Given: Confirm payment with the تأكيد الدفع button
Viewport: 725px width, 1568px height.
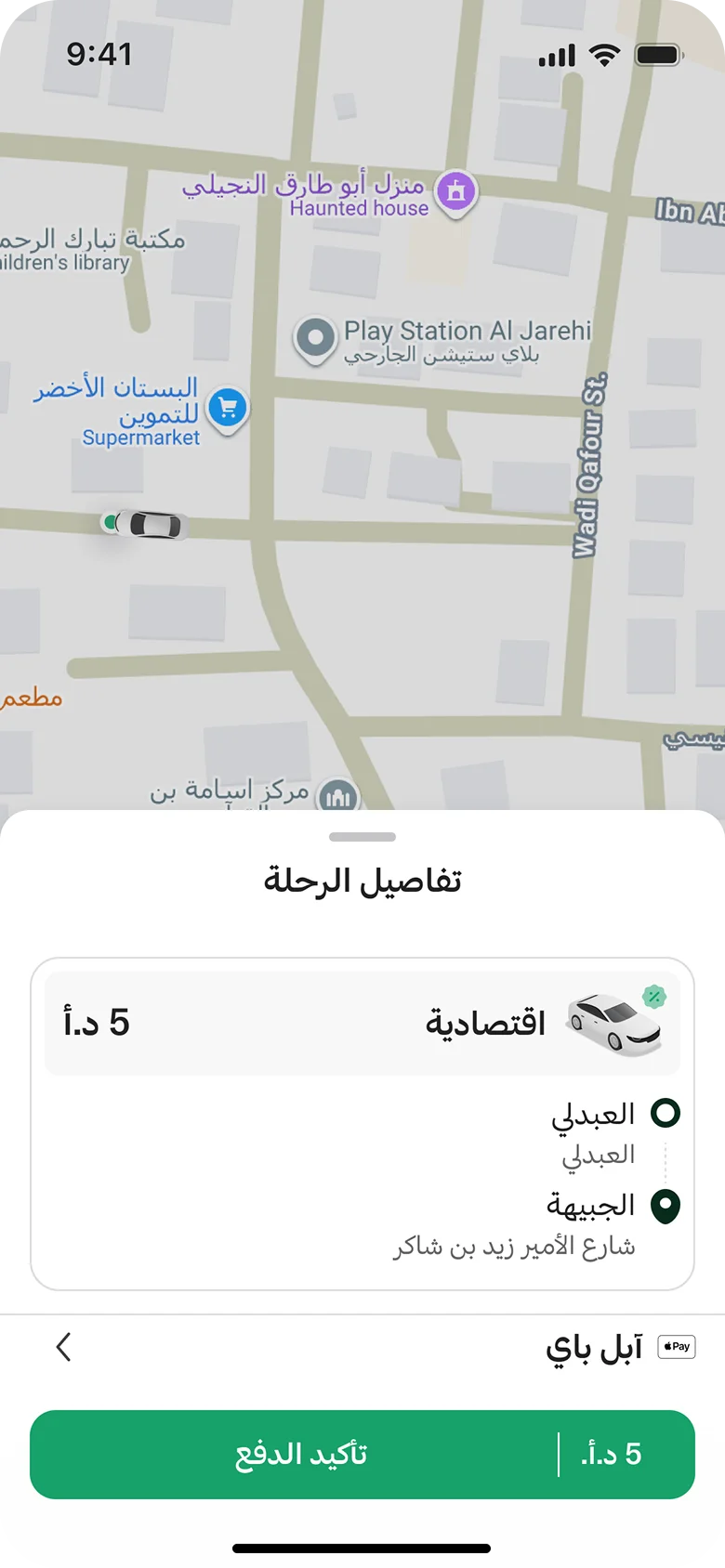Looking at the screenshot, I should [362, 1454].
